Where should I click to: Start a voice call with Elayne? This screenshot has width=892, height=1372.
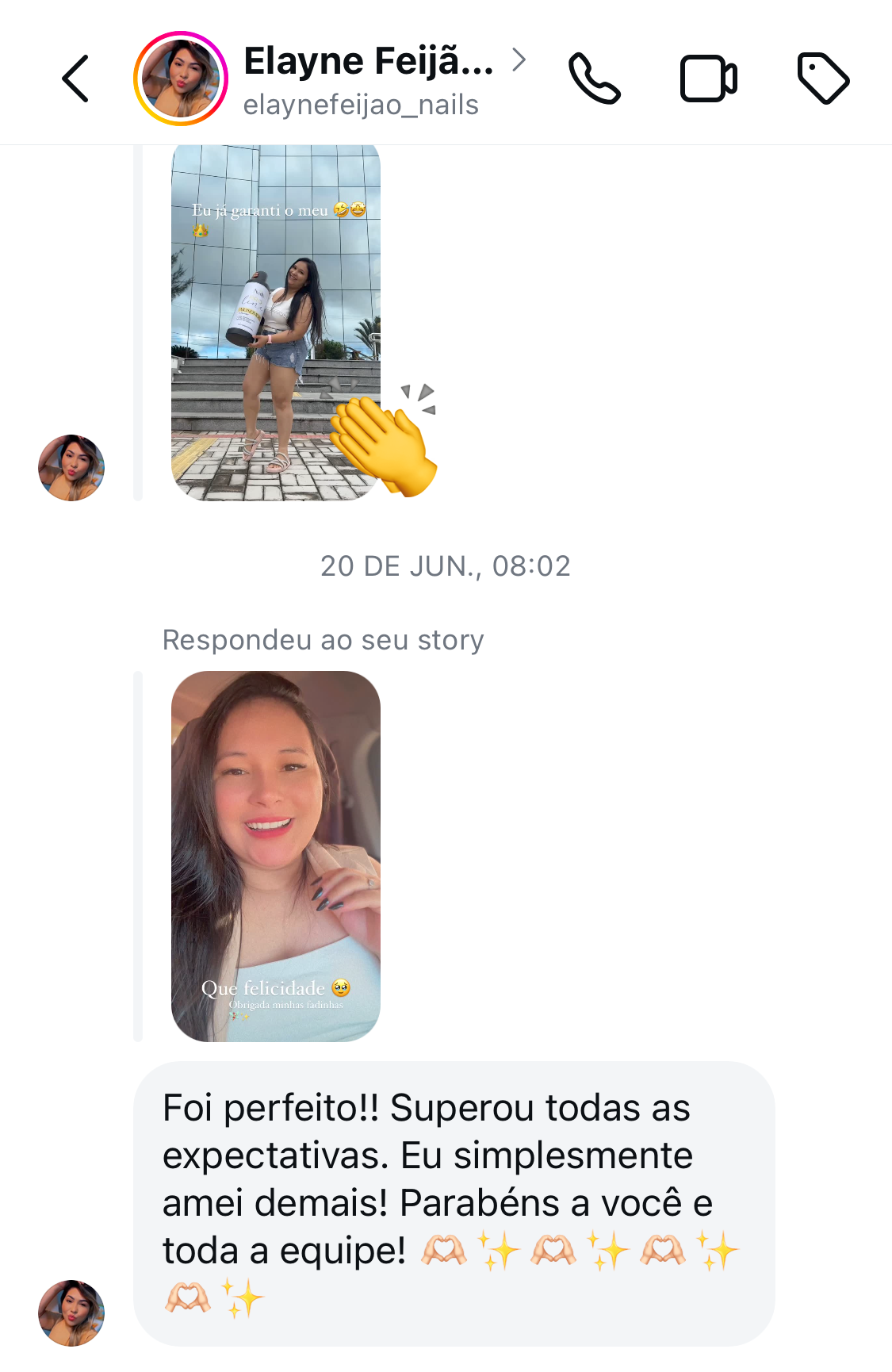[x=594, y=79]
